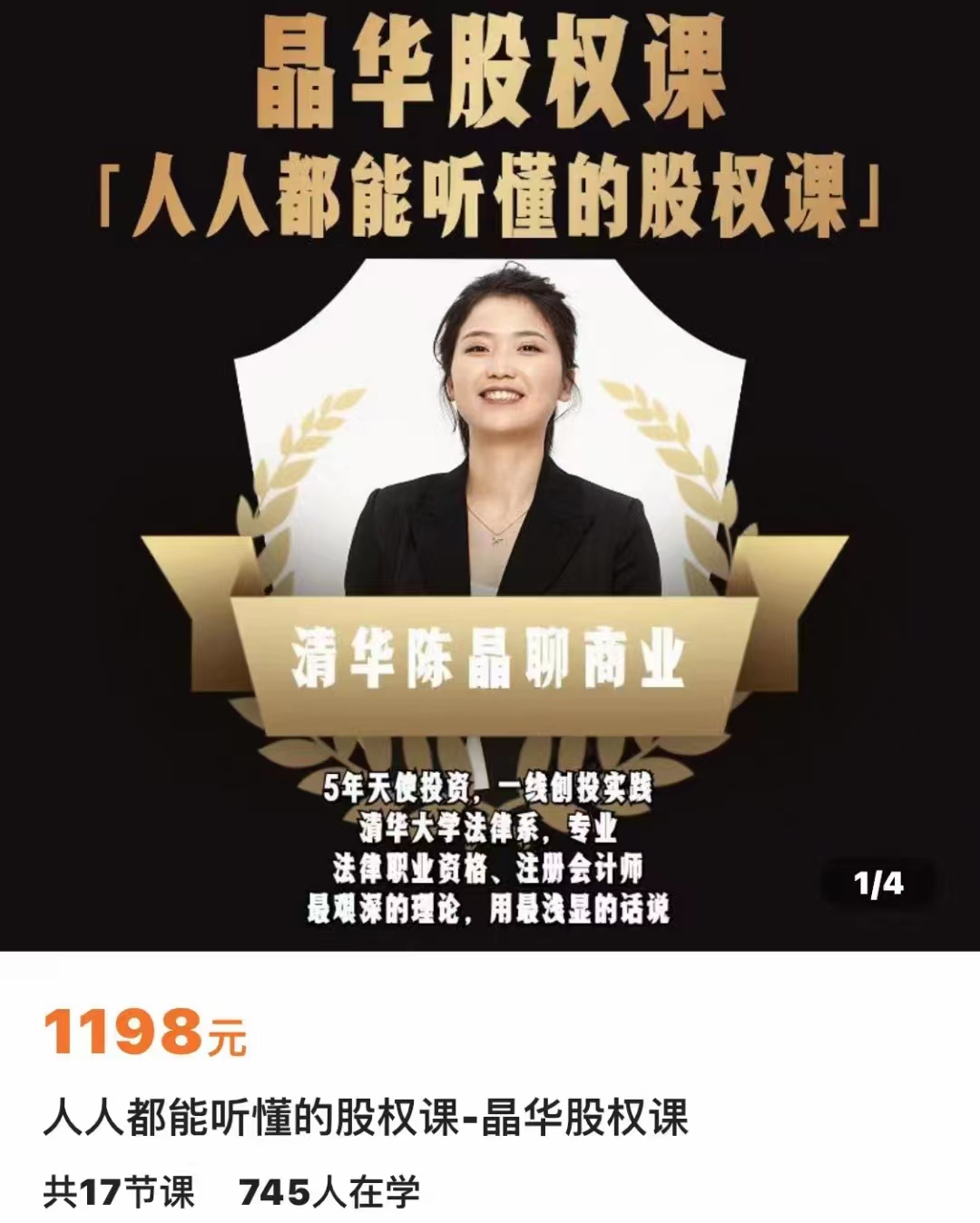Open the 晶华股权课 course cover image
The image size is (980, 1223).
490,472
